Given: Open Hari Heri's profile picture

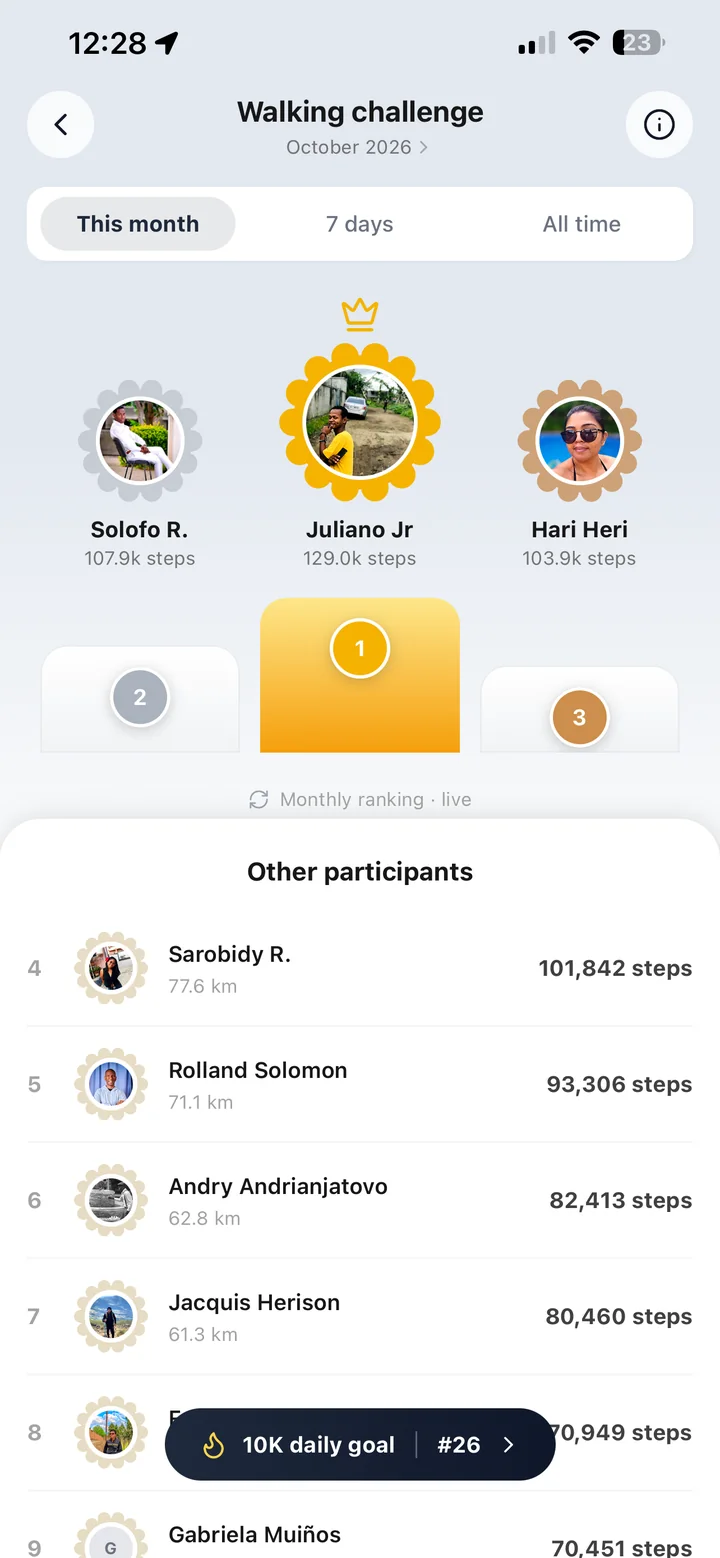Looking at the screenshot, I should pos(580,441).
